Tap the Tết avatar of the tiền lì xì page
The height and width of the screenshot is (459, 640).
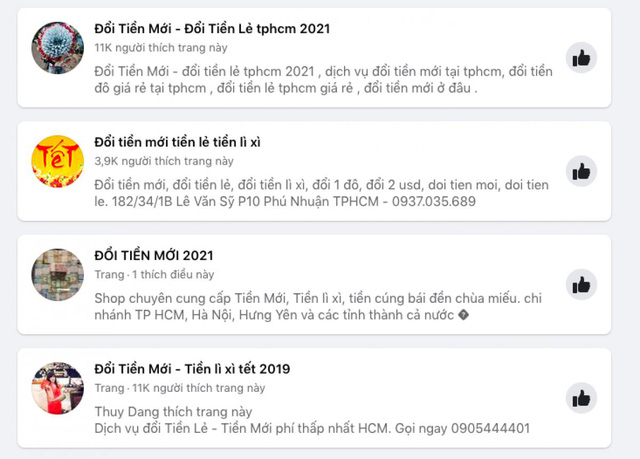coord(58,162)
